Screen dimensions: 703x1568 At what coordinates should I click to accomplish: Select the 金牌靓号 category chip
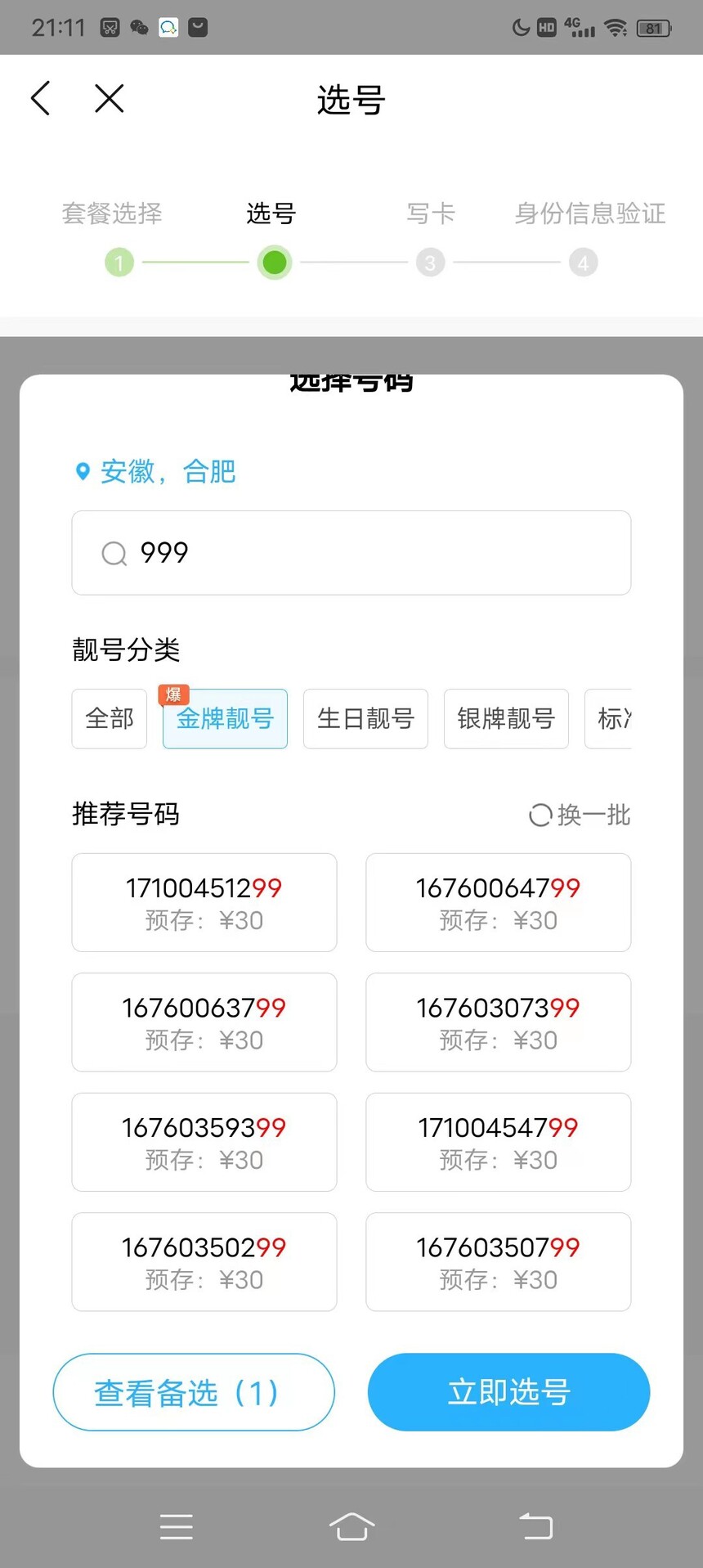pyautogui.click(x=225, y=719)
